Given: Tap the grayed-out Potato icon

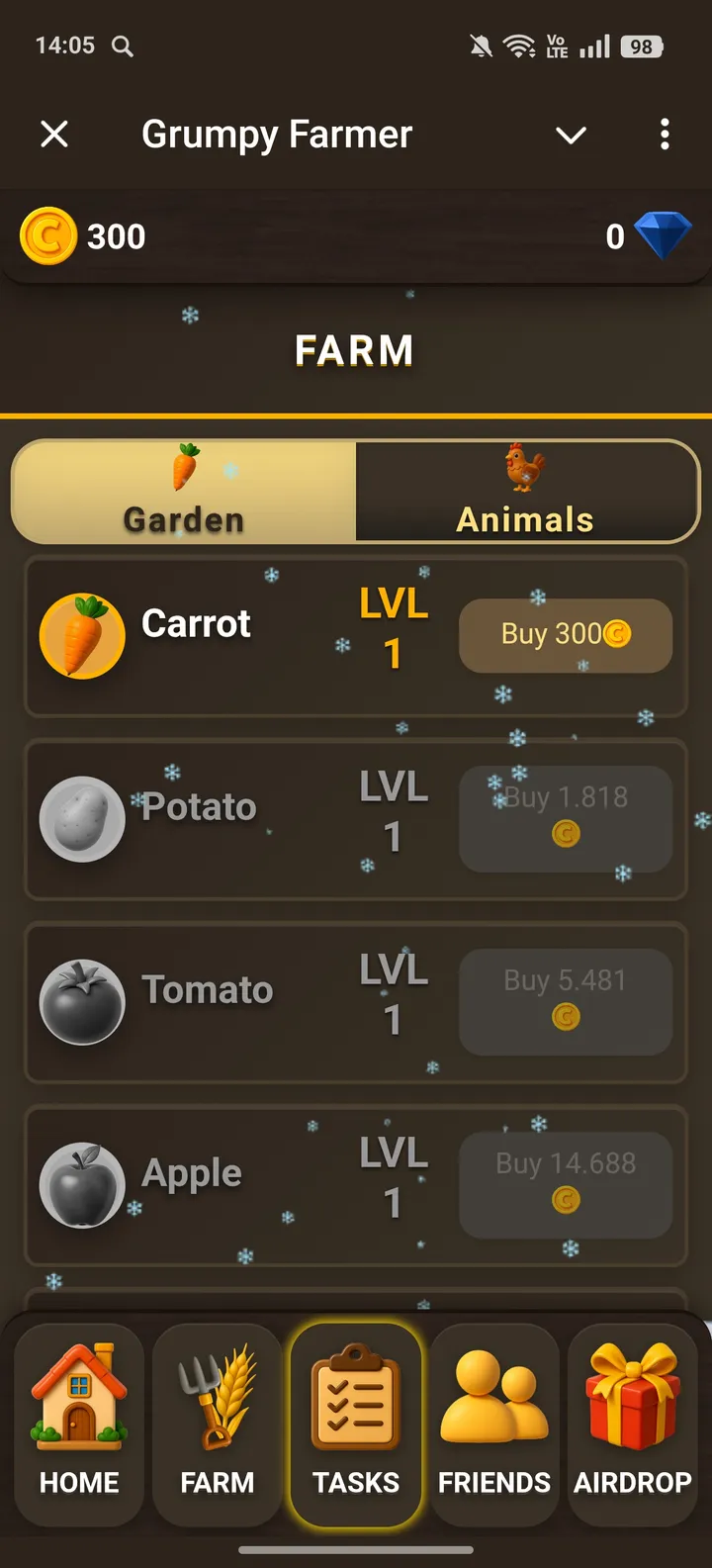Looking at the screenshot, I should [x=83, y=819].
